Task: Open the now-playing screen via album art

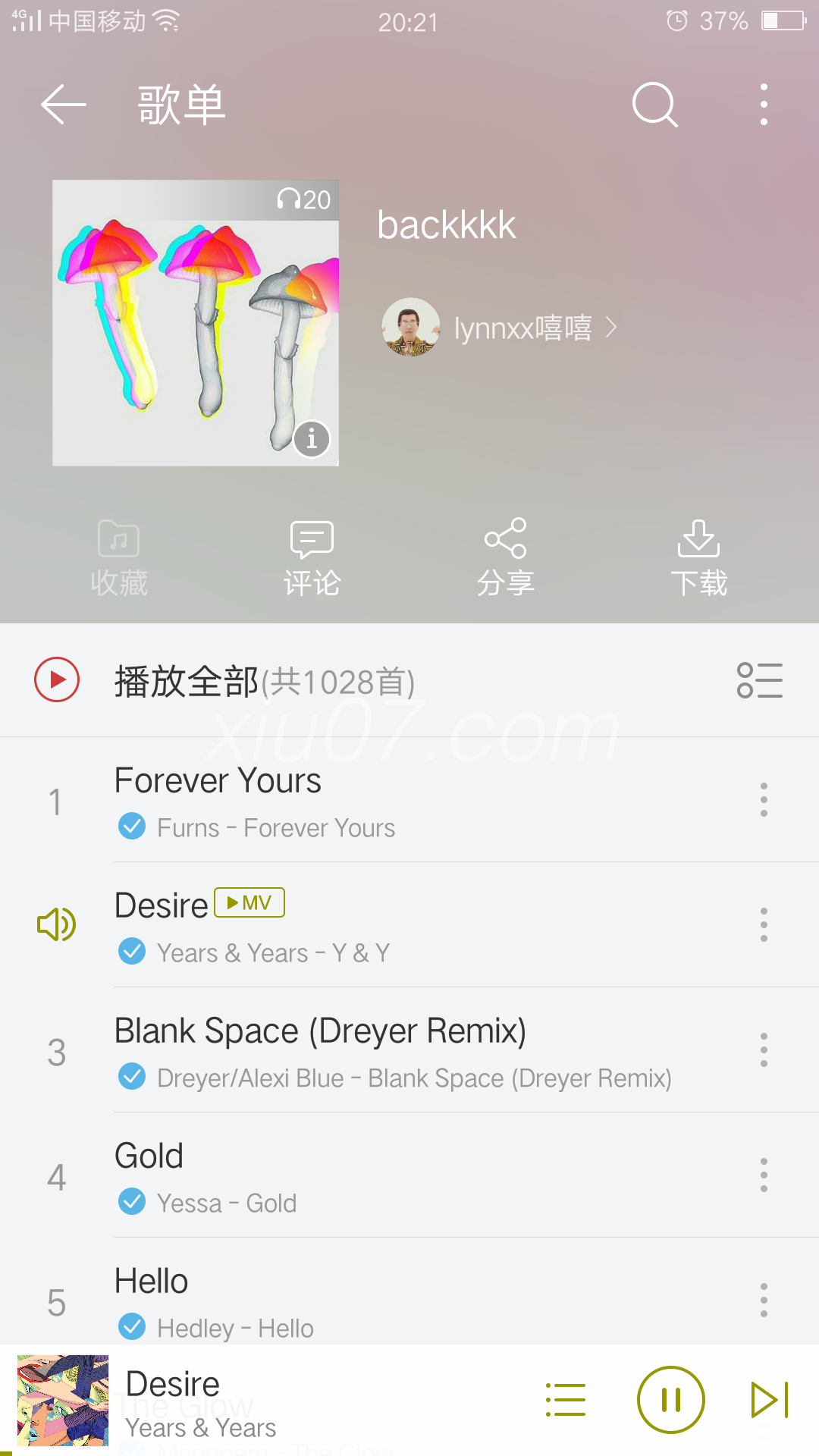Action: click(x=63, y=1400)
